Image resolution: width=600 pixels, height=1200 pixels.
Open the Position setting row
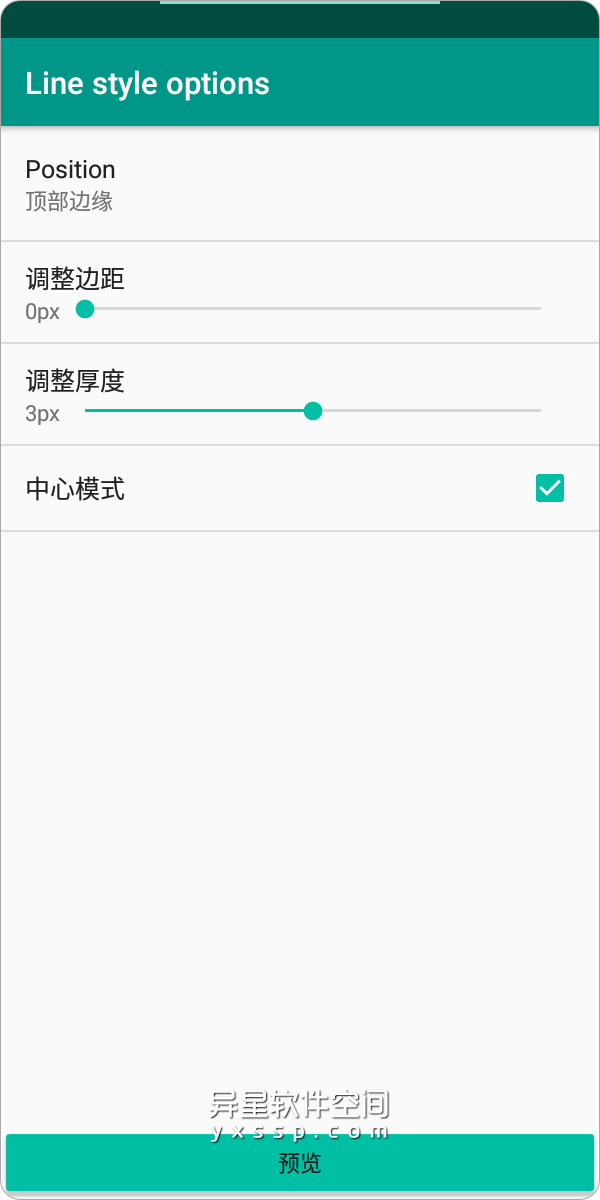click(300, 185)
